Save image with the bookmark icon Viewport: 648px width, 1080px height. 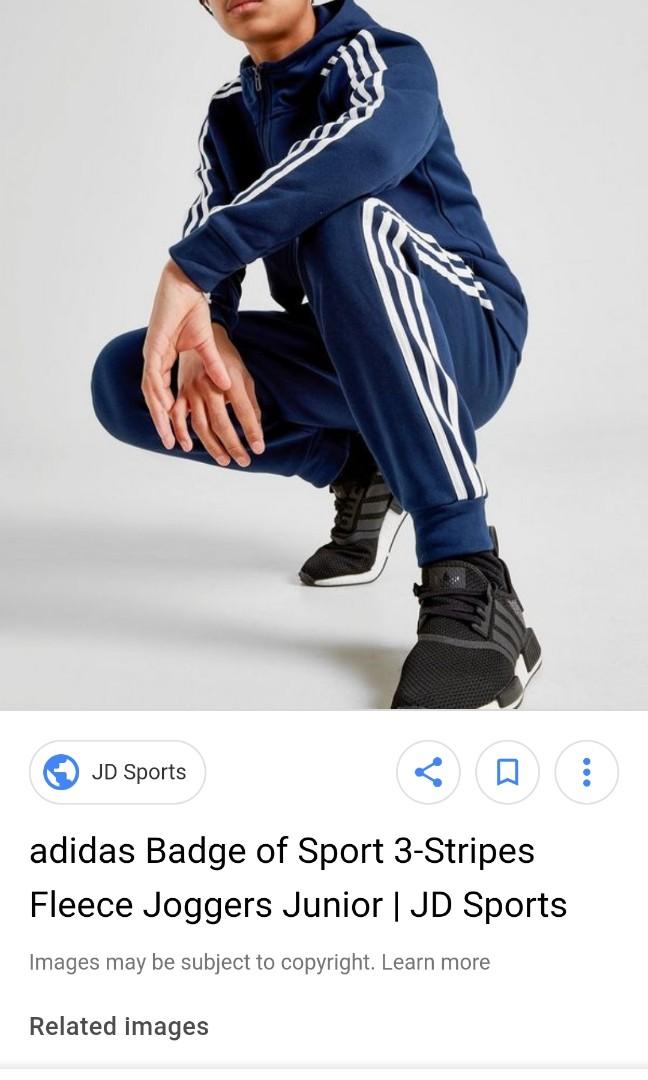(507, 772)
